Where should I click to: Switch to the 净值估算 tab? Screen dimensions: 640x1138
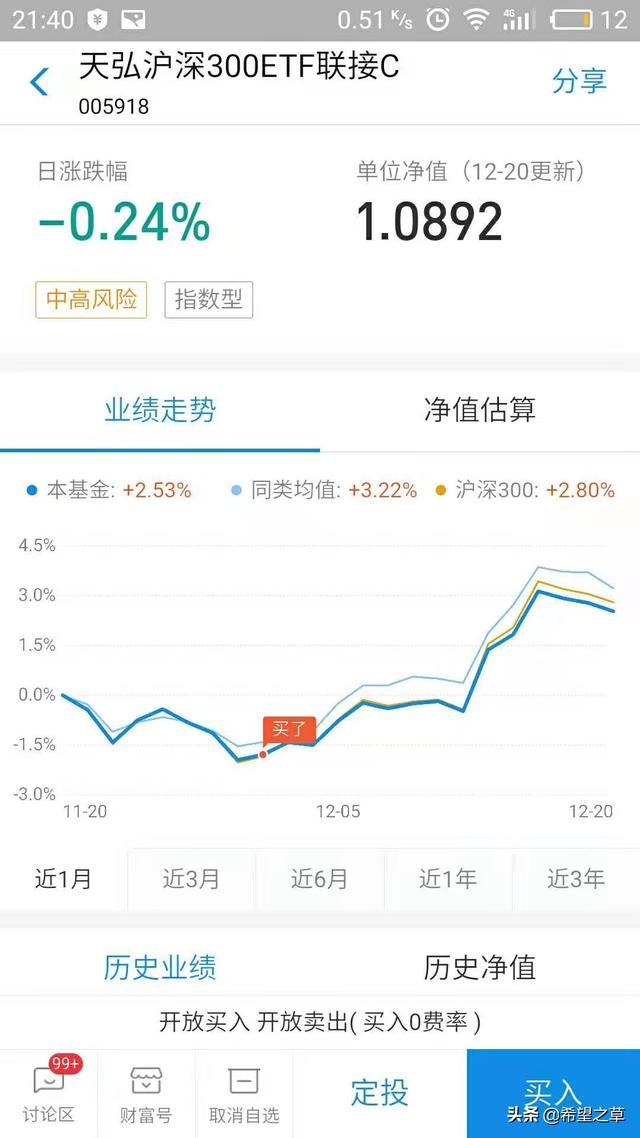pos(480,409)
